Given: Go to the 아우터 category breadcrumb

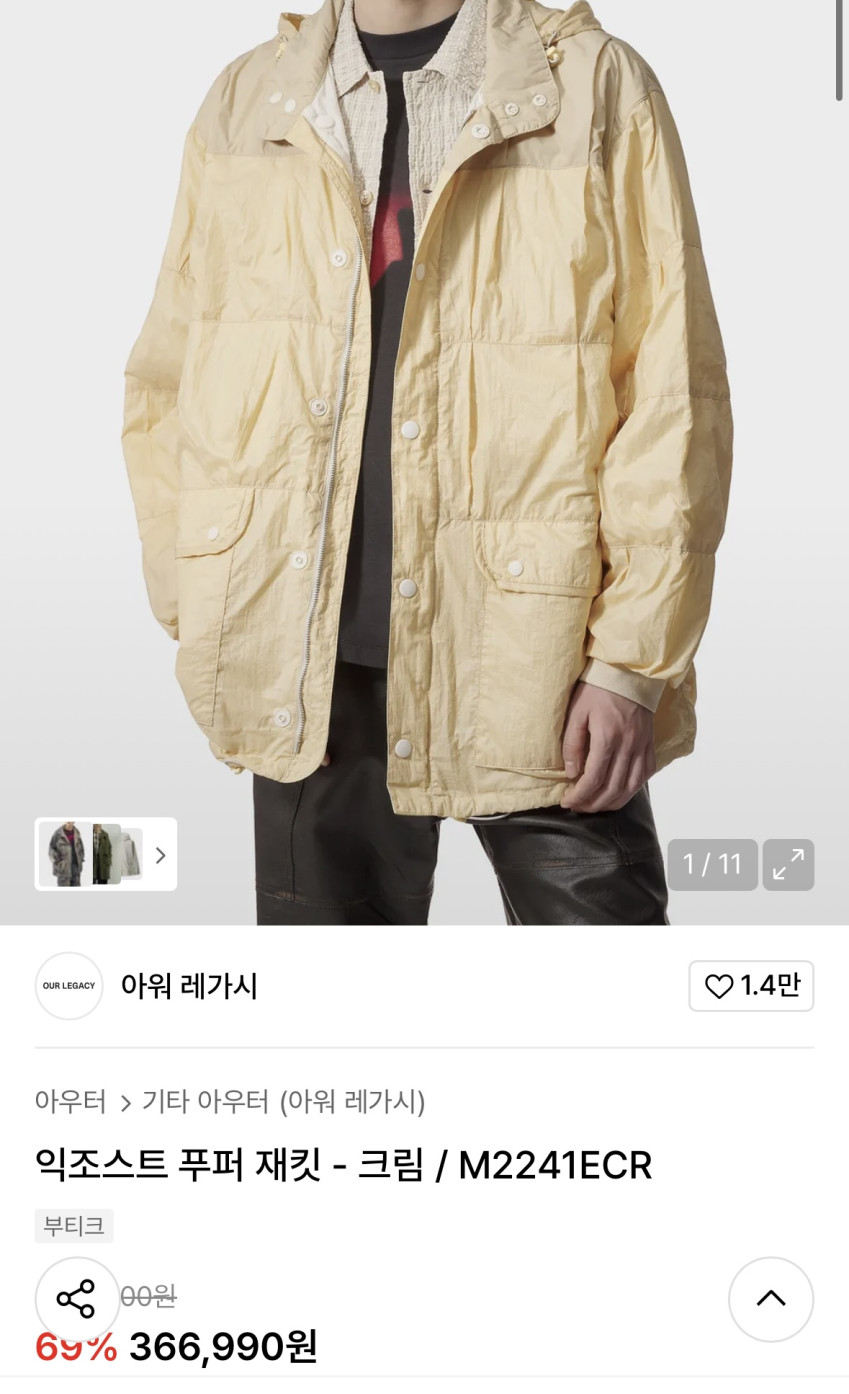Looking at the screenshot, I should tap(70, 1102).
